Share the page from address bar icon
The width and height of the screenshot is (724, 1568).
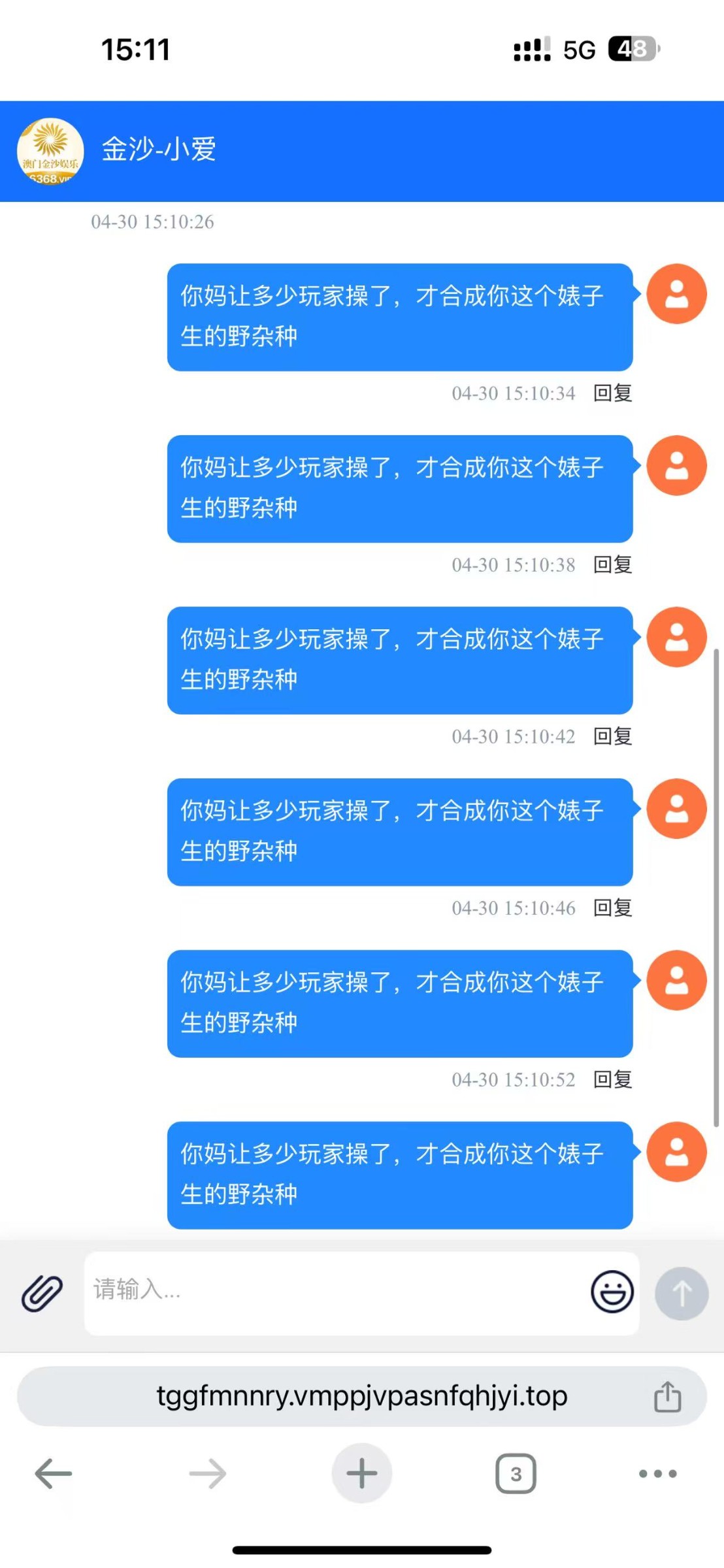click(667, 1397)
